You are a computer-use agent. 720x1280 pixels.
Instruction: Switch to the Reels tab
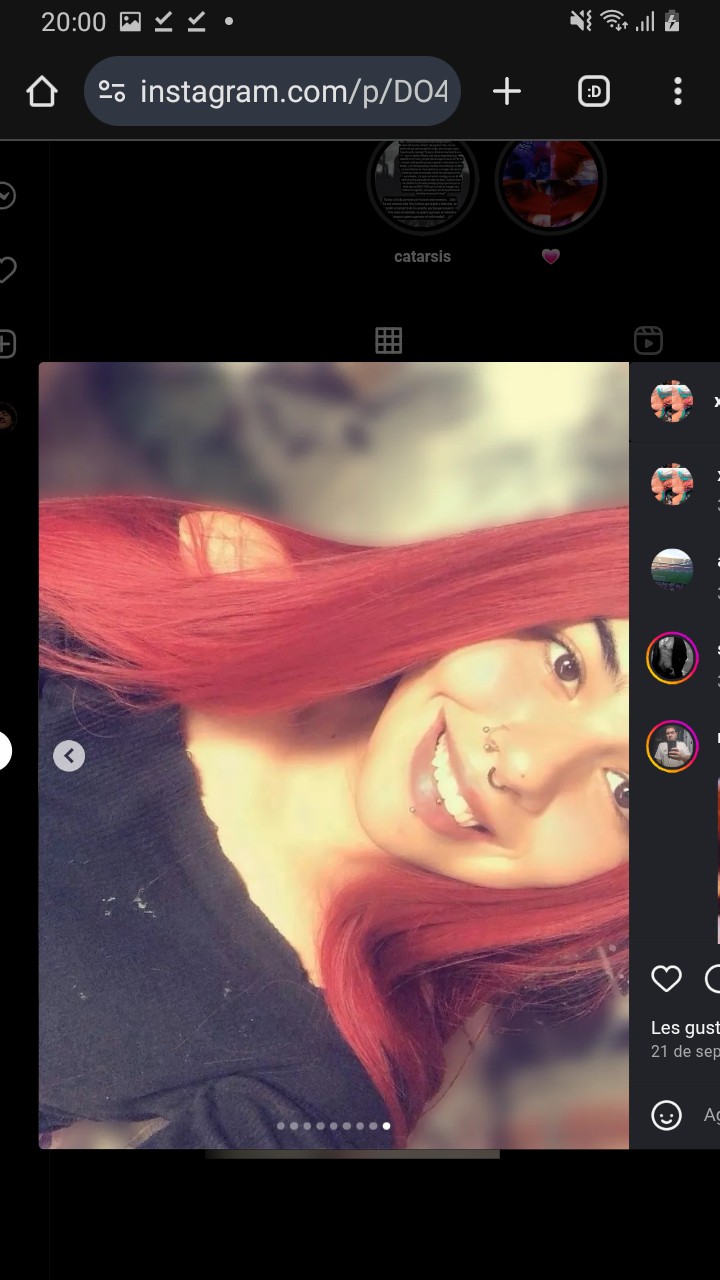coord(648,341)
